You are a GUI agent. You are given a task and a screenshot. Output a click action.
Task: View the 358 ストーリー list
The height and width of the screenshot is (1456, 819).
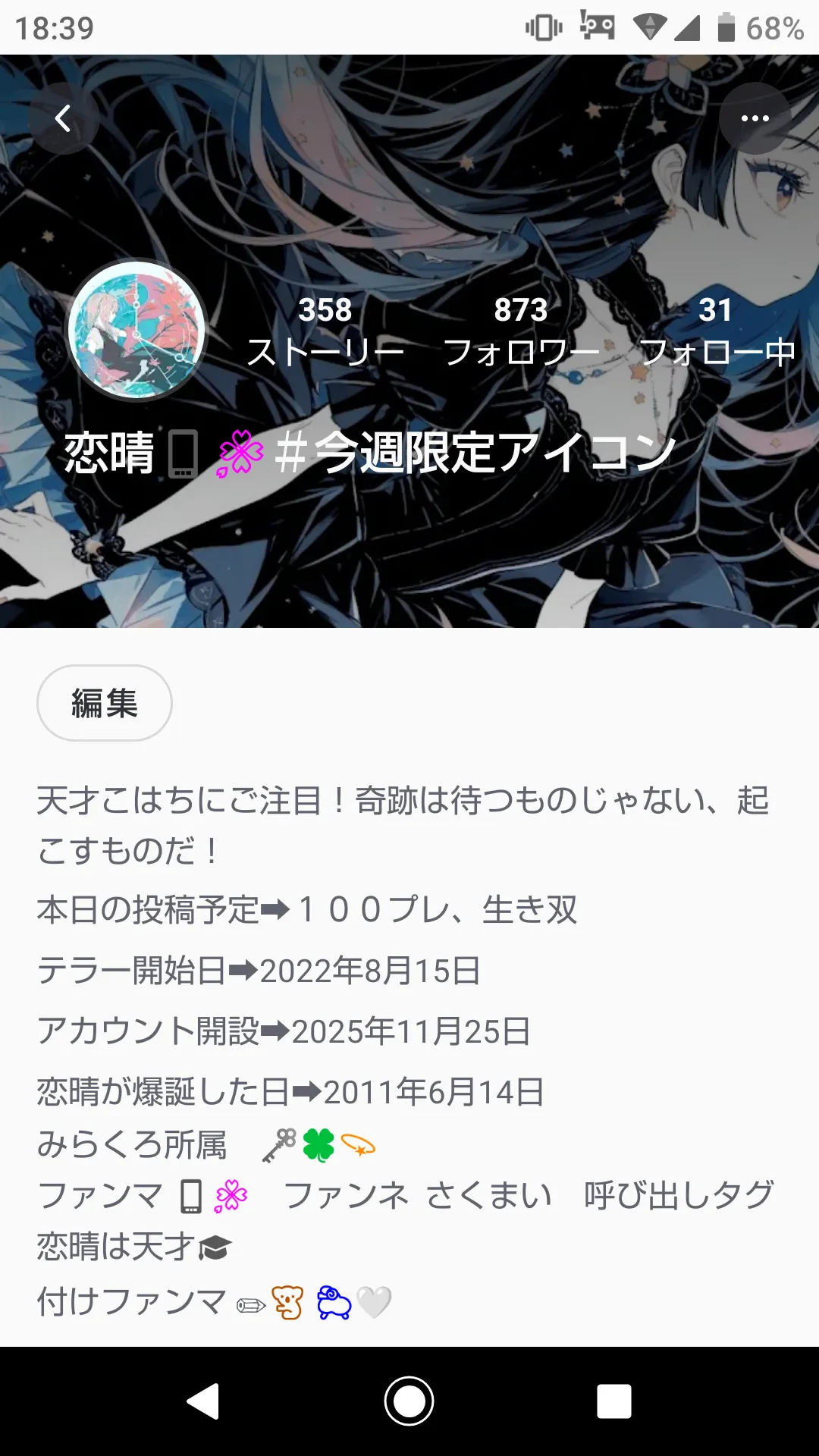coord(325,331)
